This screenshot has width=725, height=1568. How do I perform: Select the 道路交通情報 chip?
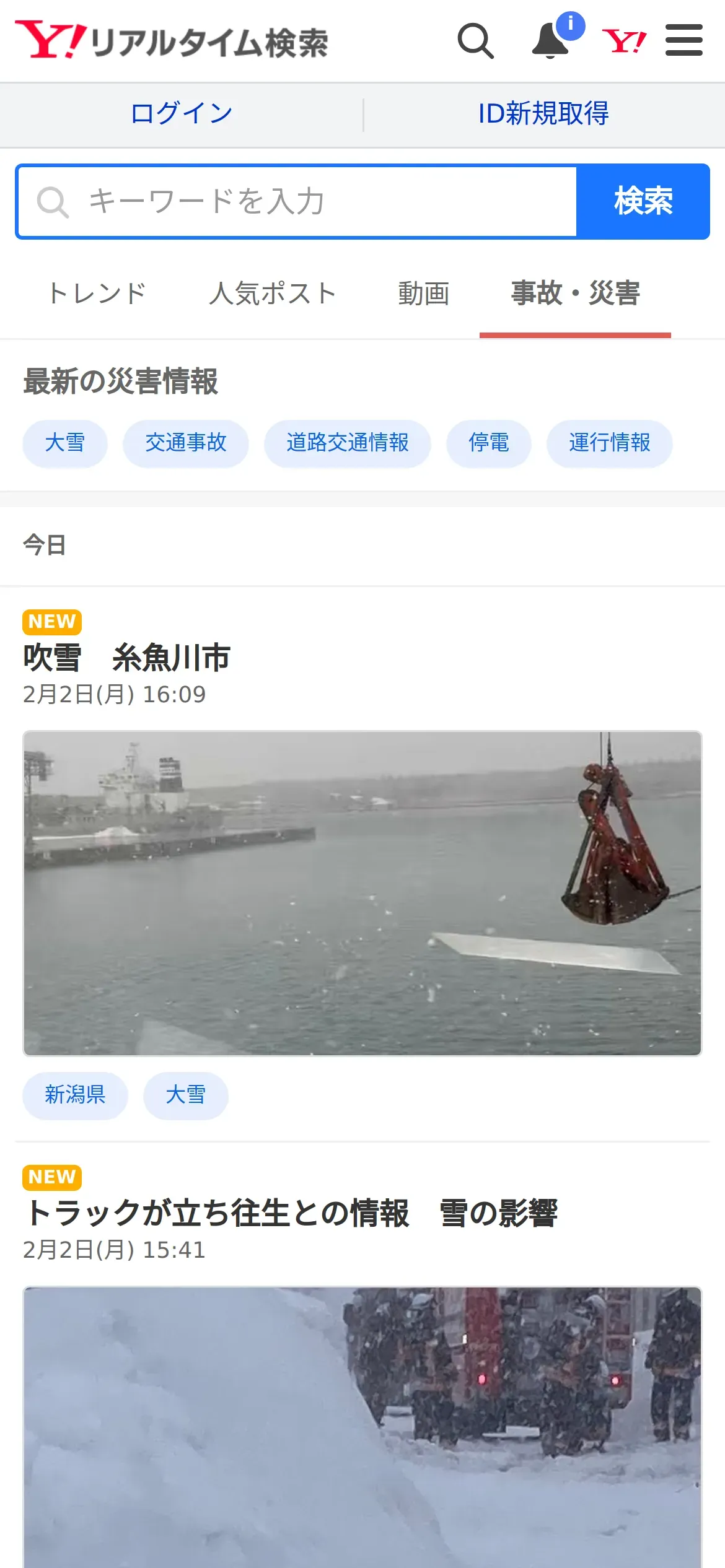[x=347, y=443]
